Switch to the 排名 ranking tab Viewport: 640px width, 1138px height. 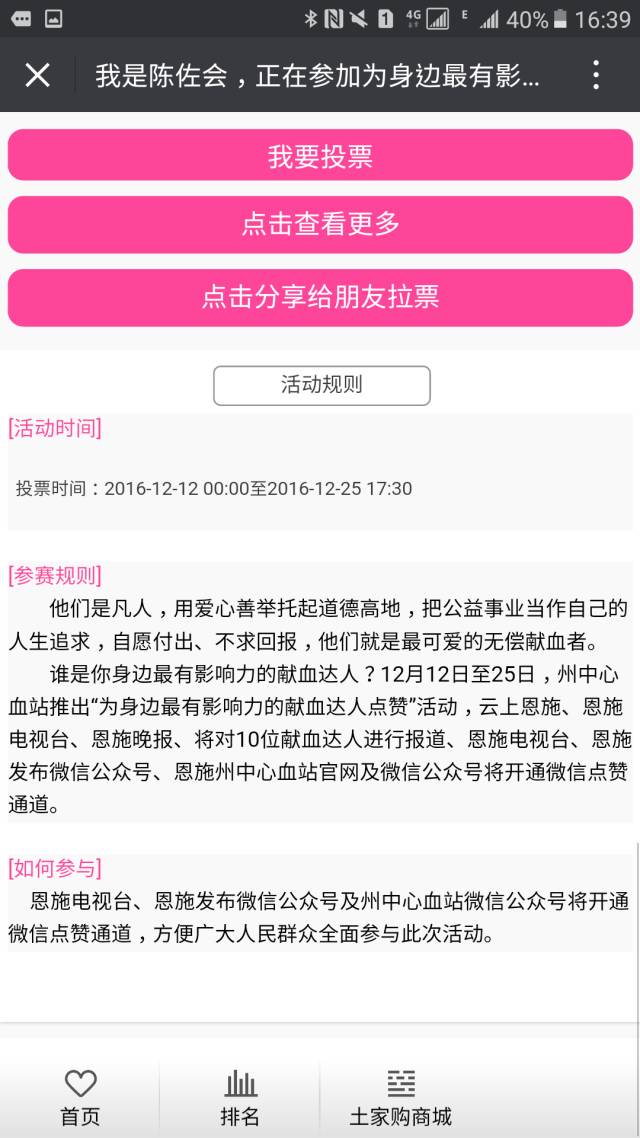click(240, 1098)
